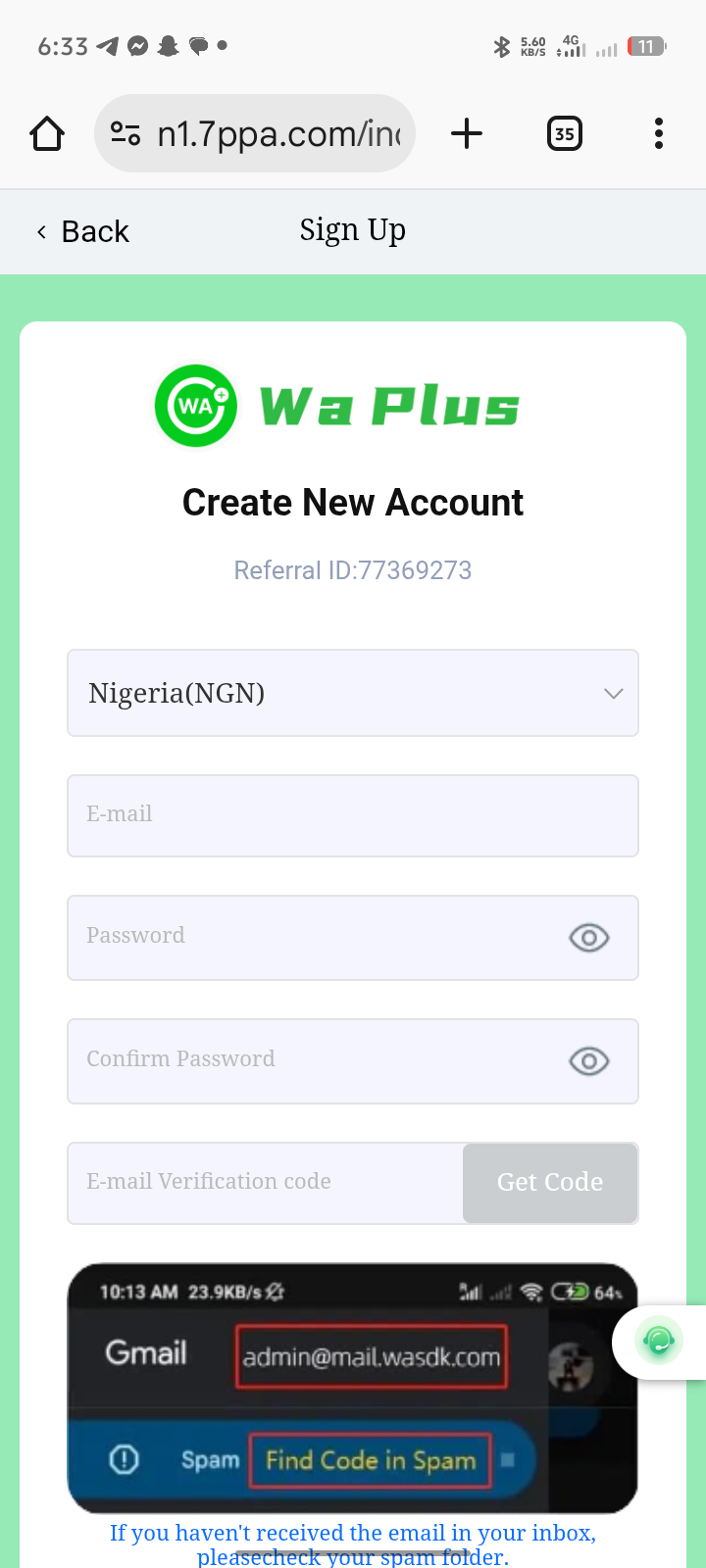
Task: Select the Password field
Action: [314, 937]
